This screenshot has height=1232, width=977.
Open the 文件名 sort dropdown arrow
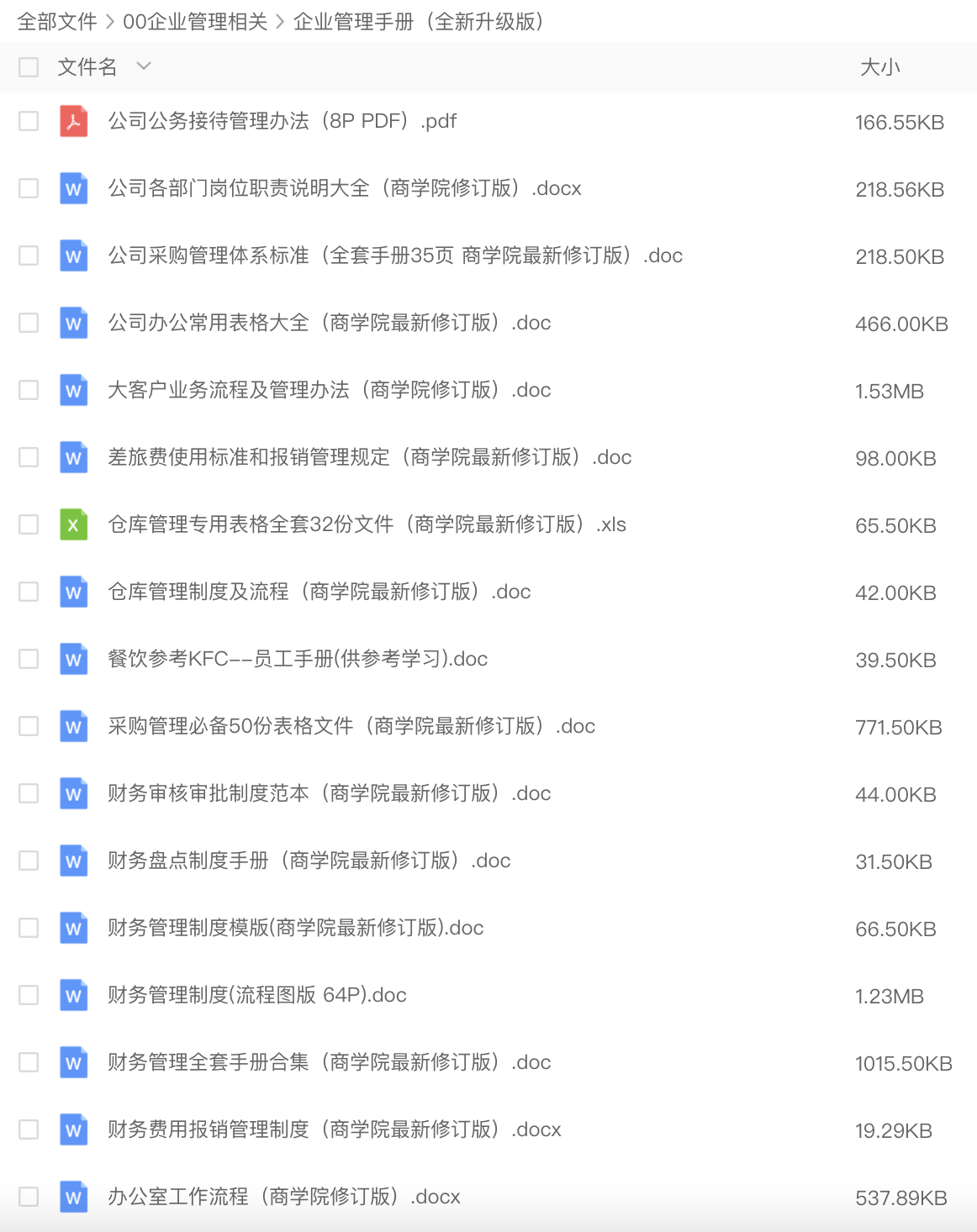(x=144, y=66)
